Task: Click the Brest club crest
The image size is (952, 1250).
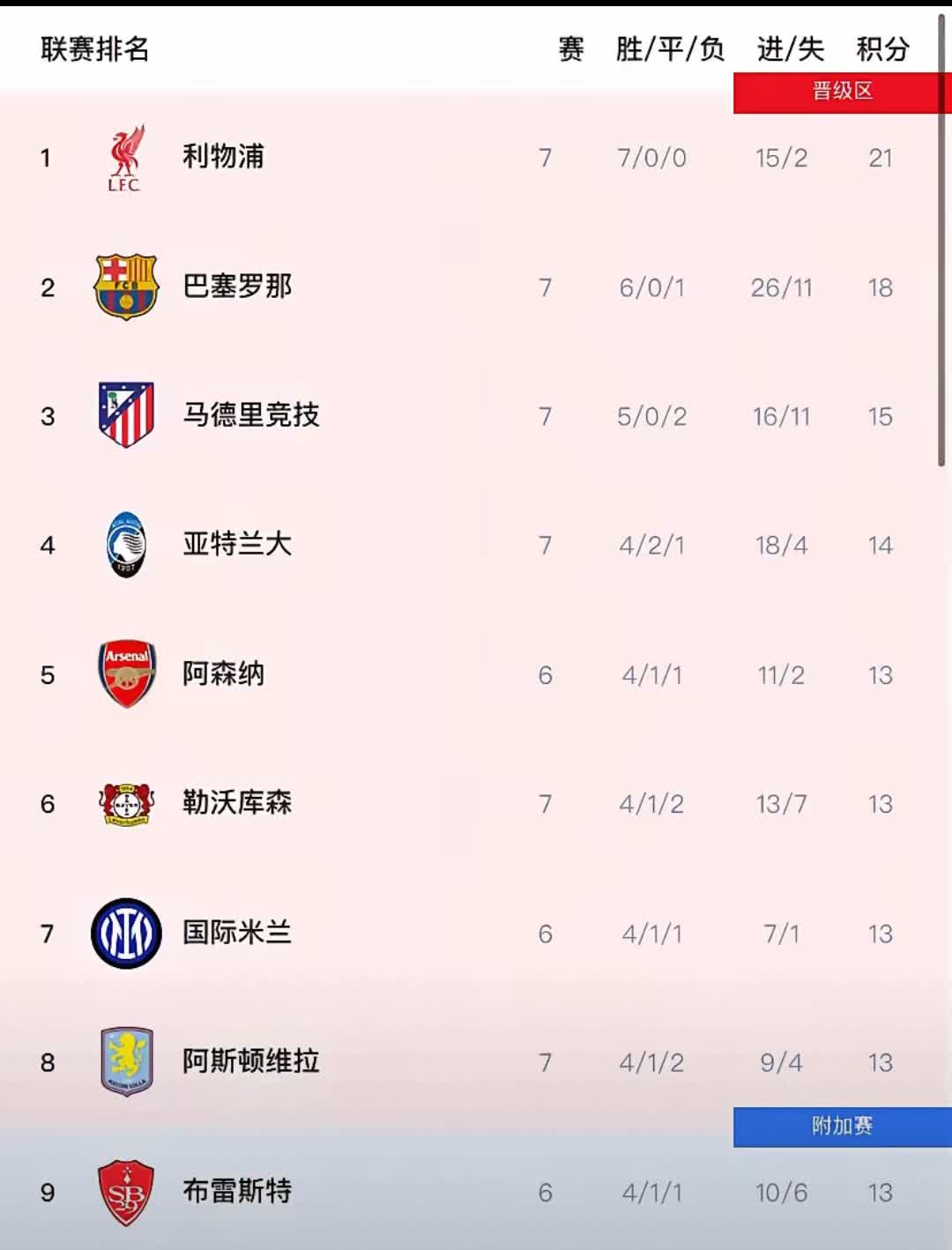Action: [x=126, y=1191]
